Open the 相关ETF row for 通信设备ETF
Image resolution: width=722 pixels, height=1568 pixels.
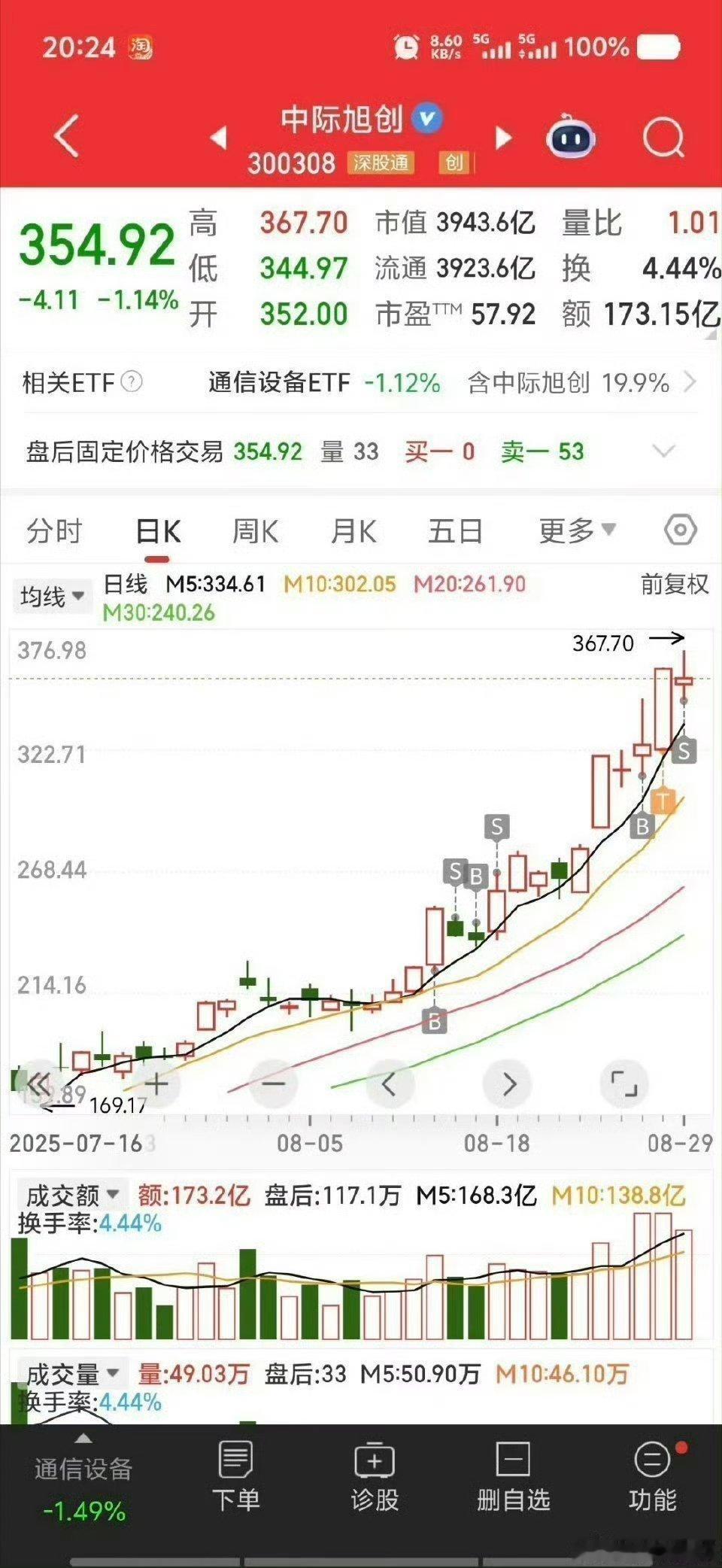(x=361, y=383)
